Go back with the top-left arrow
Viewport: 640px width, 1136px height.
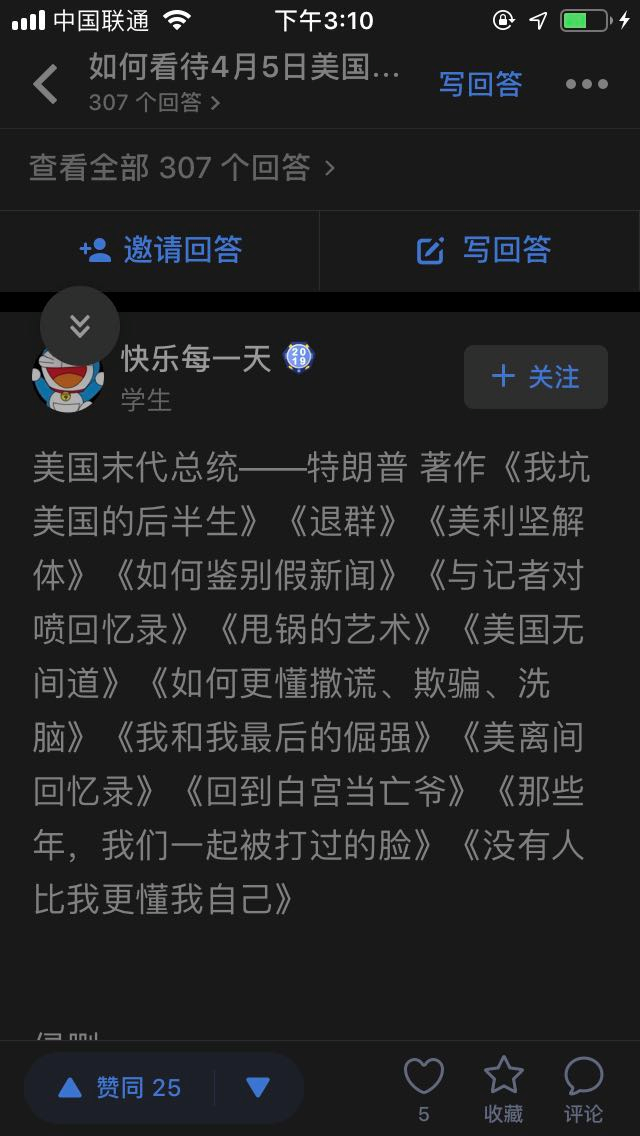(x=46, y=84)
